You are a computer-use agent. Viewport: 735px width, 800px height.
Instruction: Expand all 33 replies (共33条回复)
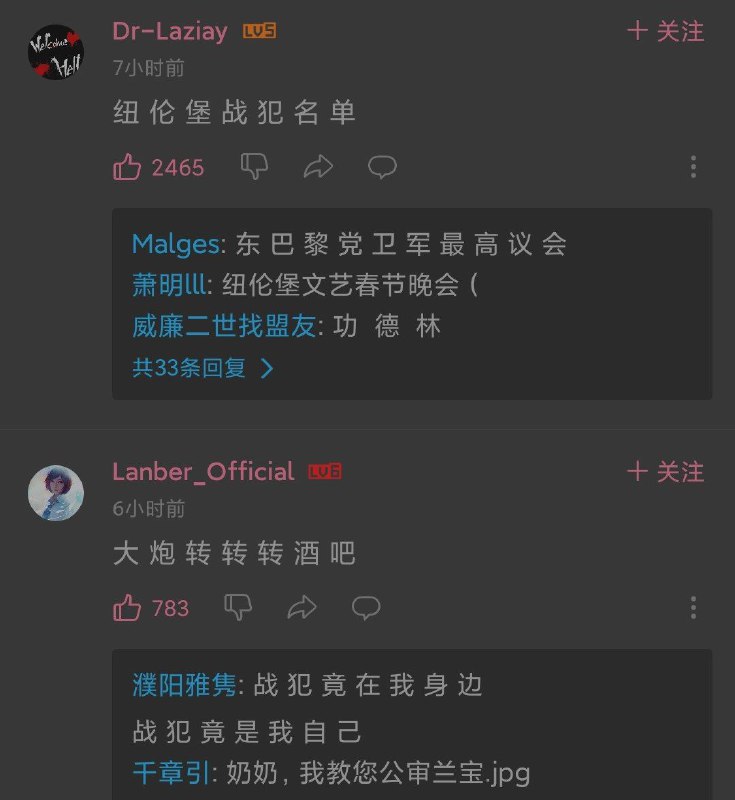point(203,368)
